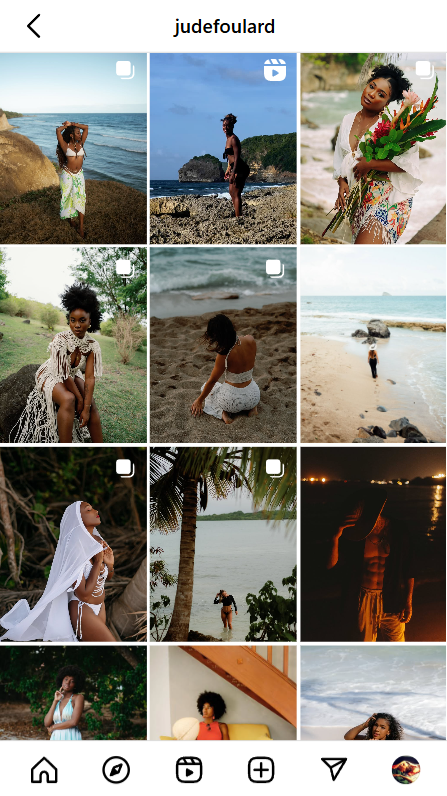Open direct messages paper plane
Image resolution: width=447 pixels, height=796 pixels.
(x=334, y=770)
